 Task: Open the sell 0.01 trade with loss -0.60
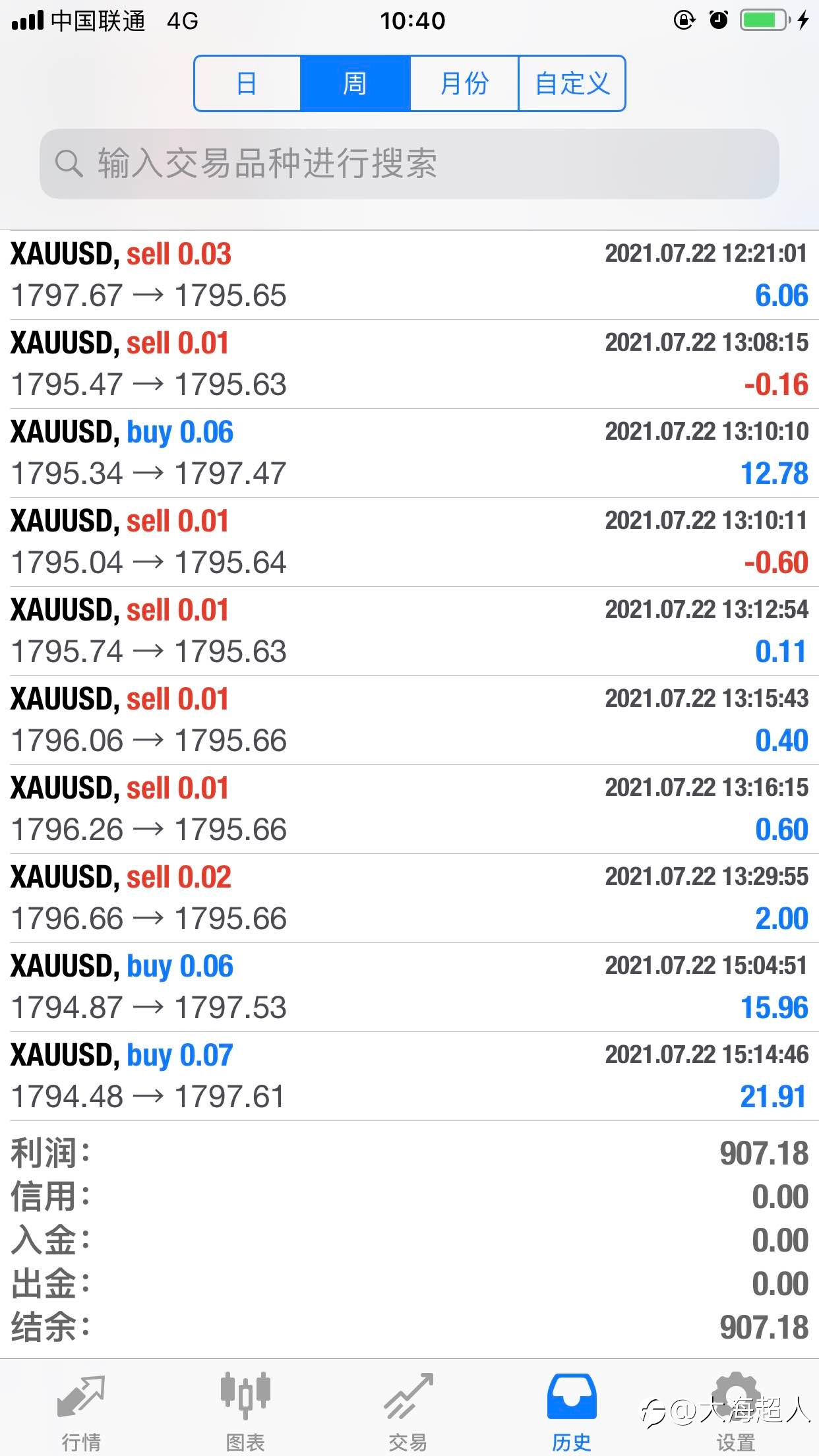[409, 542]
